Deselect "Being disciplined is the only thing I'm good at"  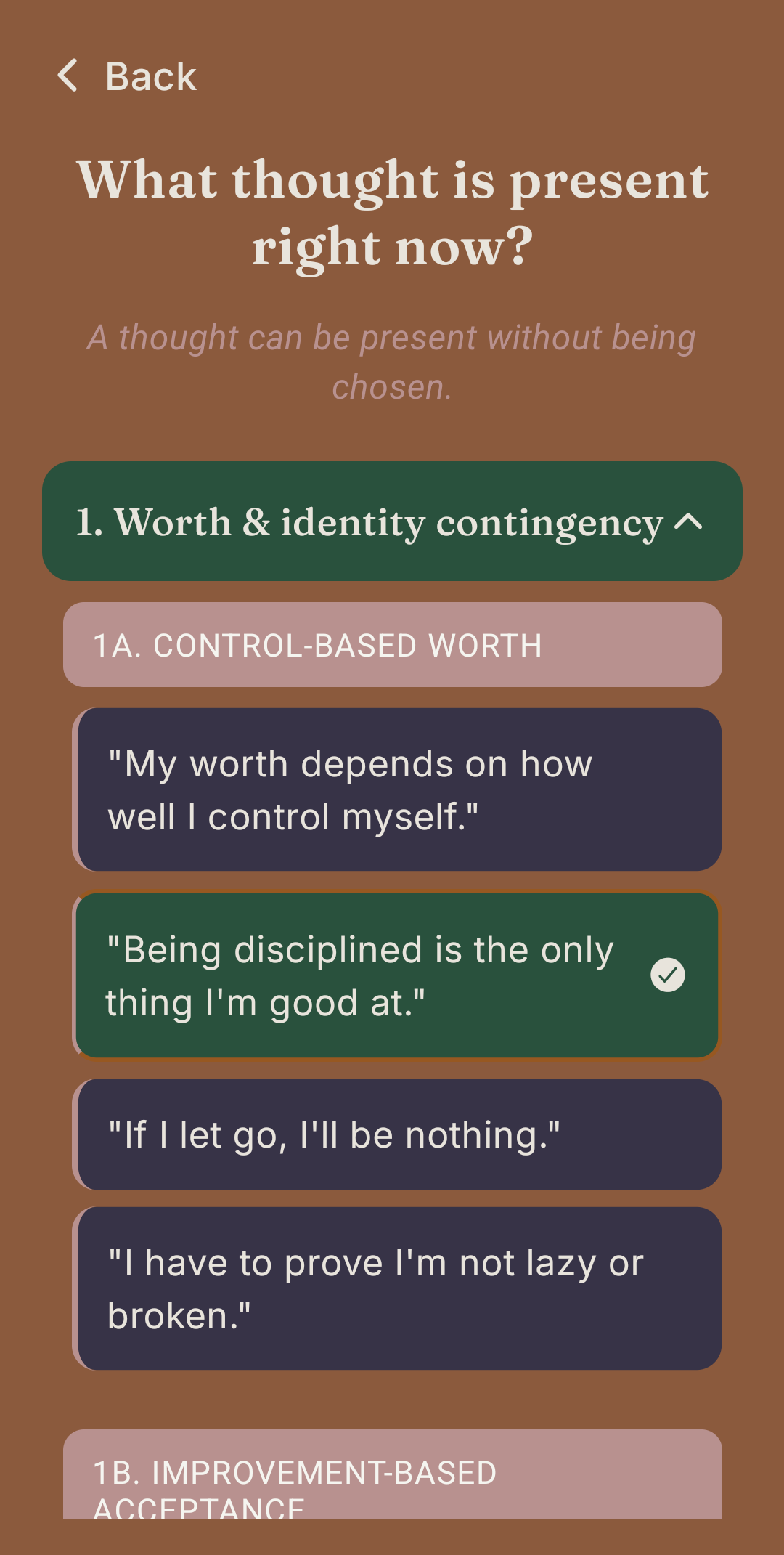click(x=397, y=975)
